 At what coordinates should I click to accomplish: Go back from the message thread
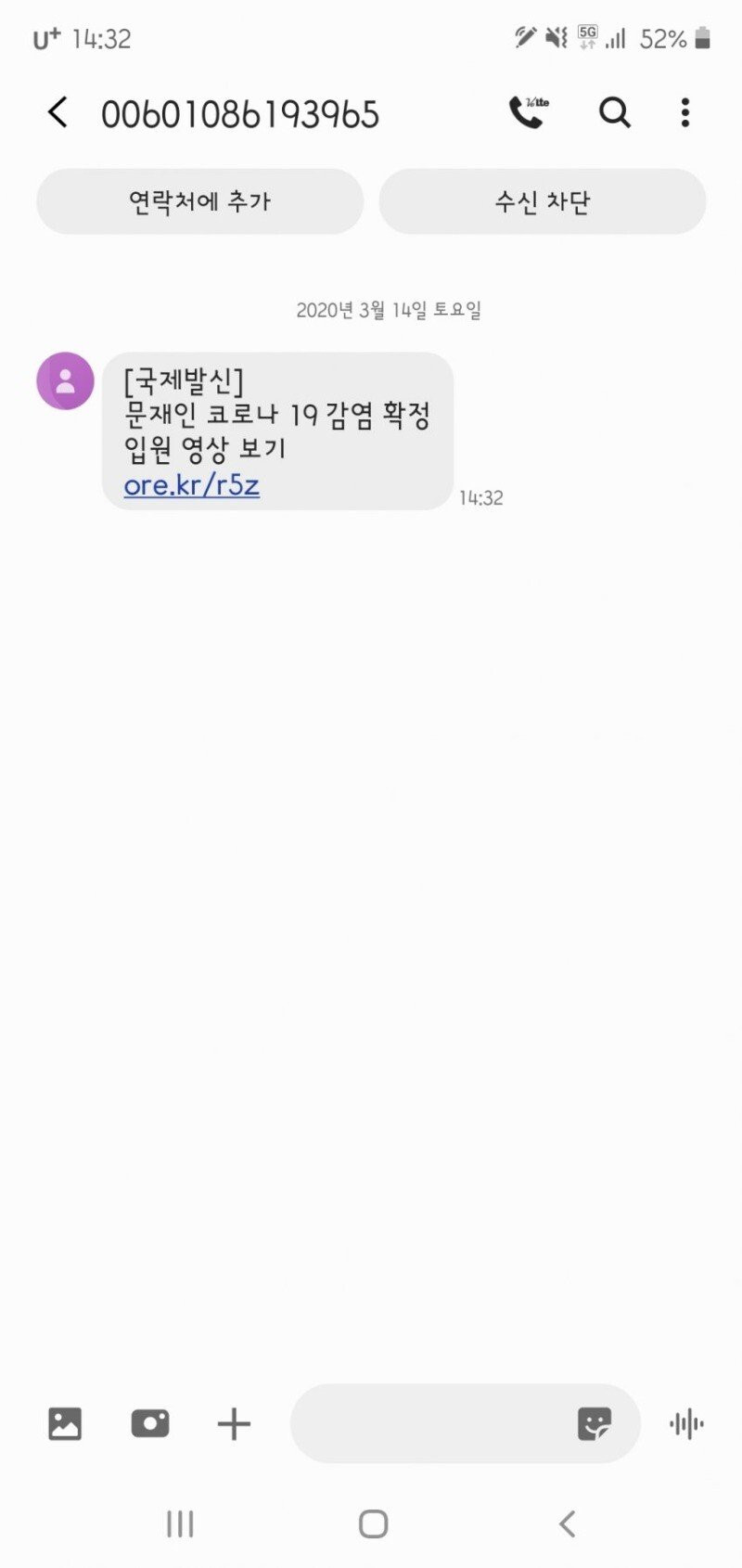pos(58,113)
